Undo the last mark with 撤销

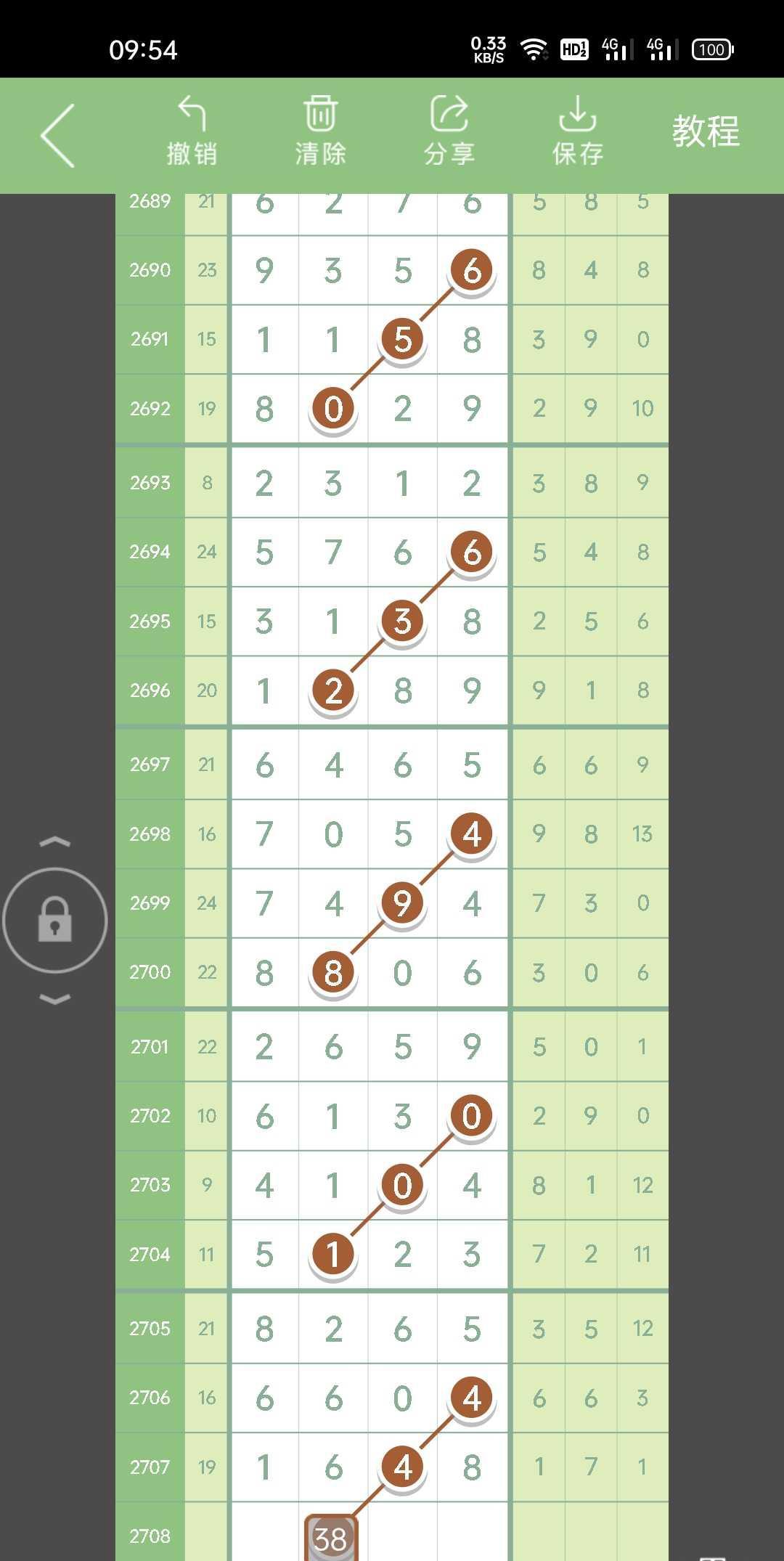(x=192, y=131)
